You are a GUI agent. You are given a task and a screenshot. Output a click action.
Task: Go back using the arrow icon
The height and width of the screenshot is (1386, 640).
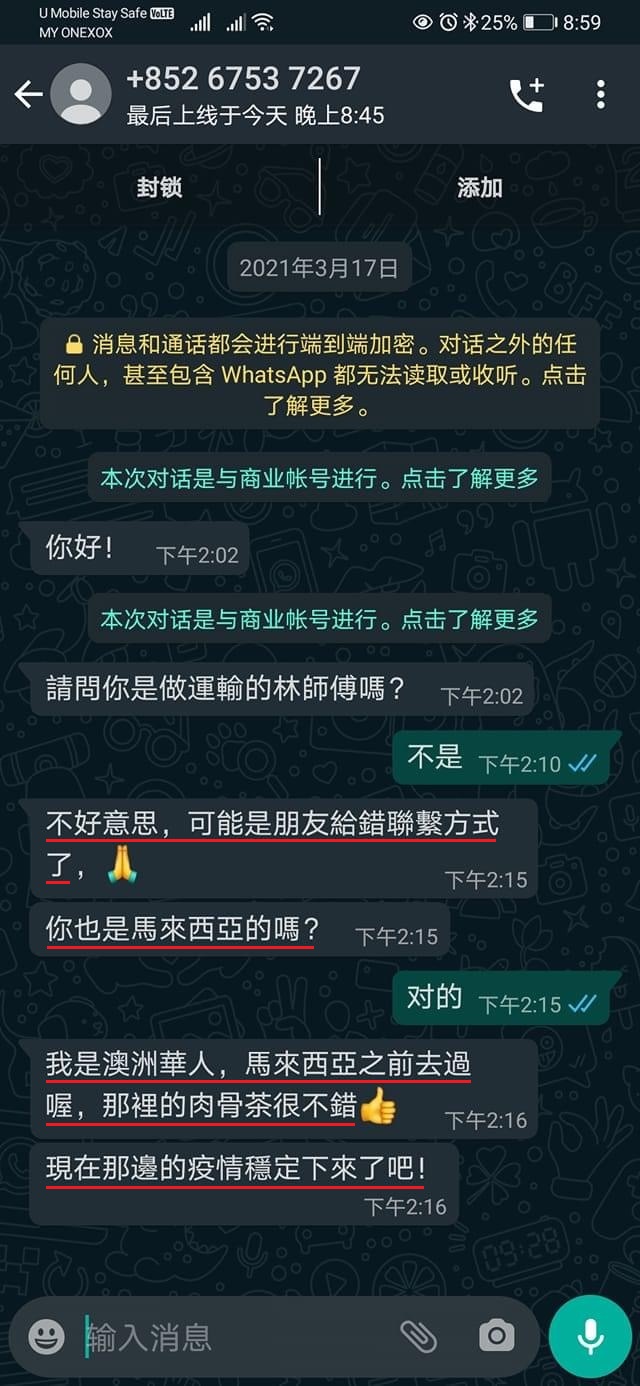(28, 95)
